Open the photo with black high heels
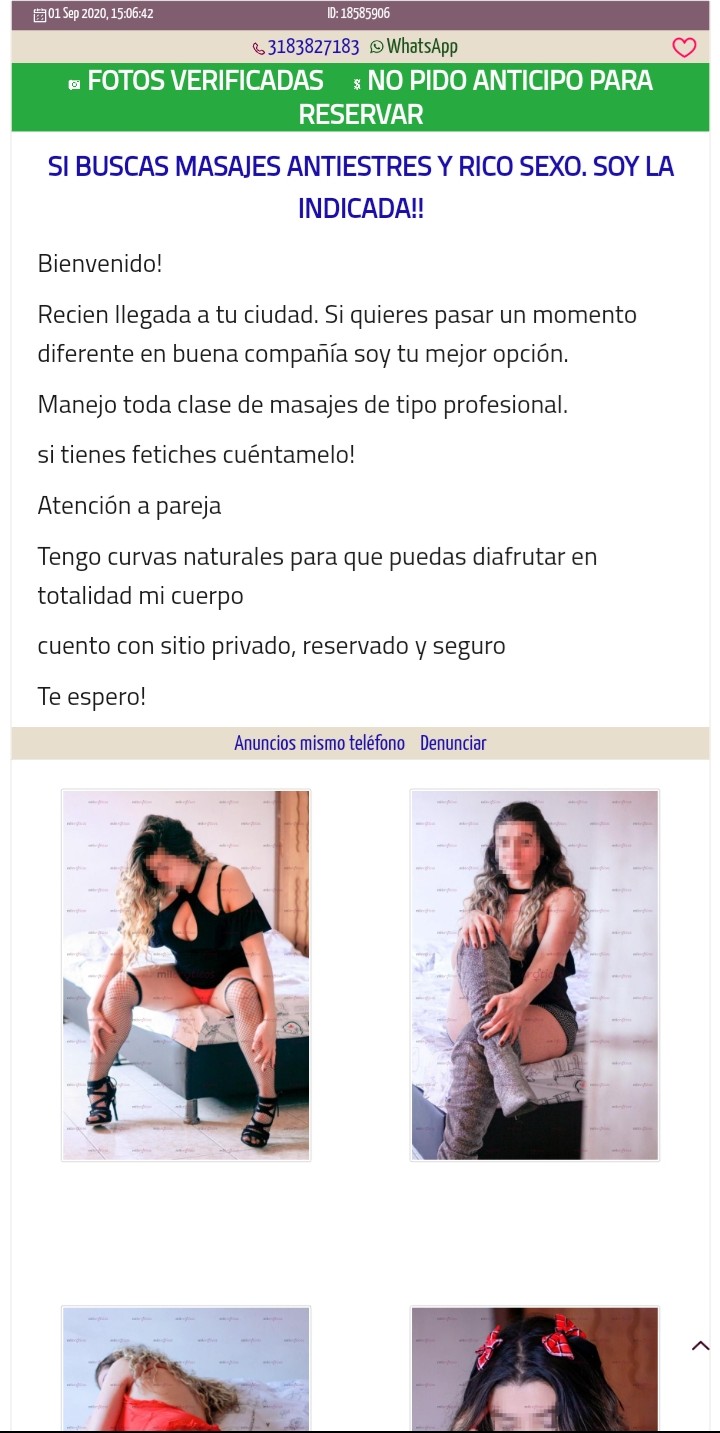This screenshot has width=720, height=1433. click(186, 975)
